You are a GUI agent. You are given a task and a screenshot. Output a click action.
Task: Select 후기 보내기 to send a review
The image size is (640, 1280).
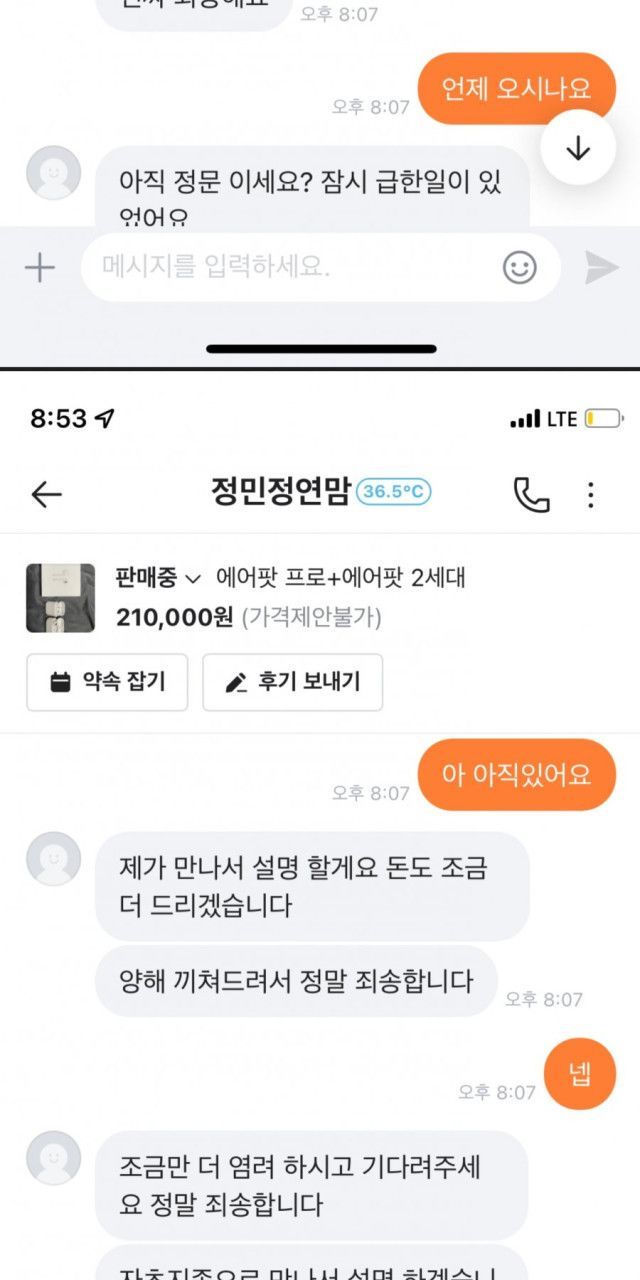tap(292, 683)
